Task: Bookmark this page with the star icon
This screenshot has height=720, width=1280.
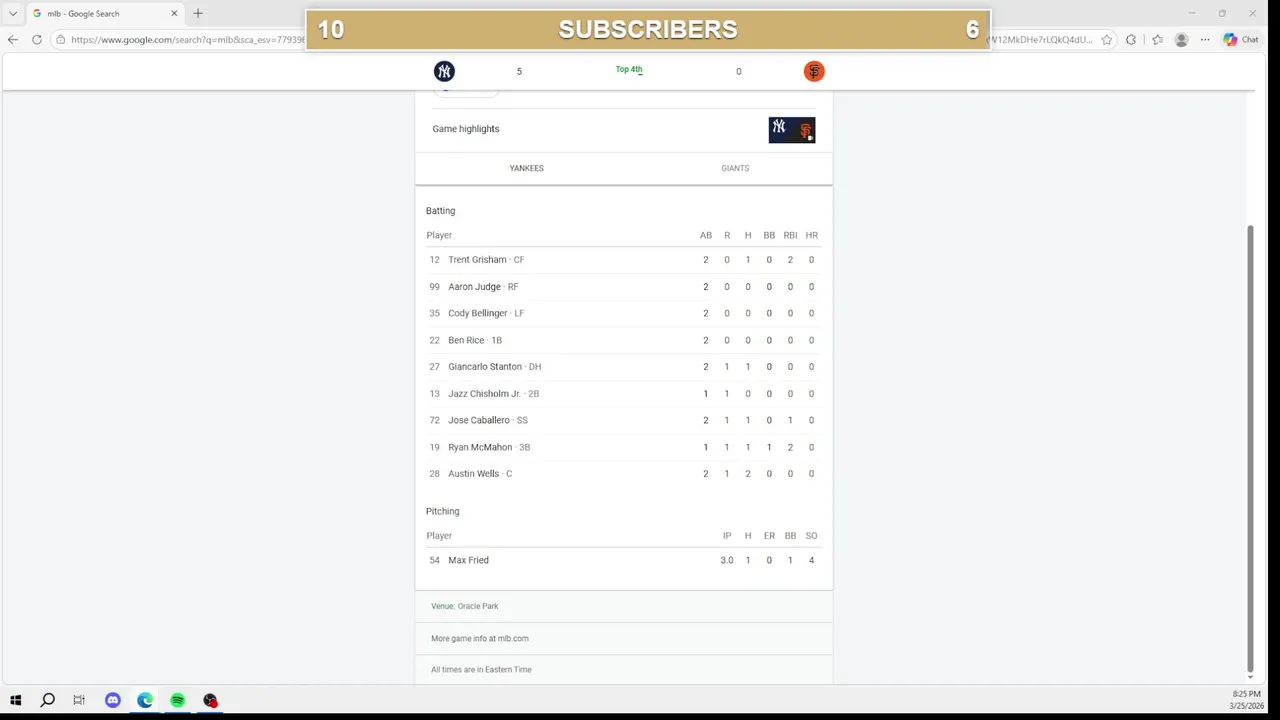Action: tap(1107, 40)
